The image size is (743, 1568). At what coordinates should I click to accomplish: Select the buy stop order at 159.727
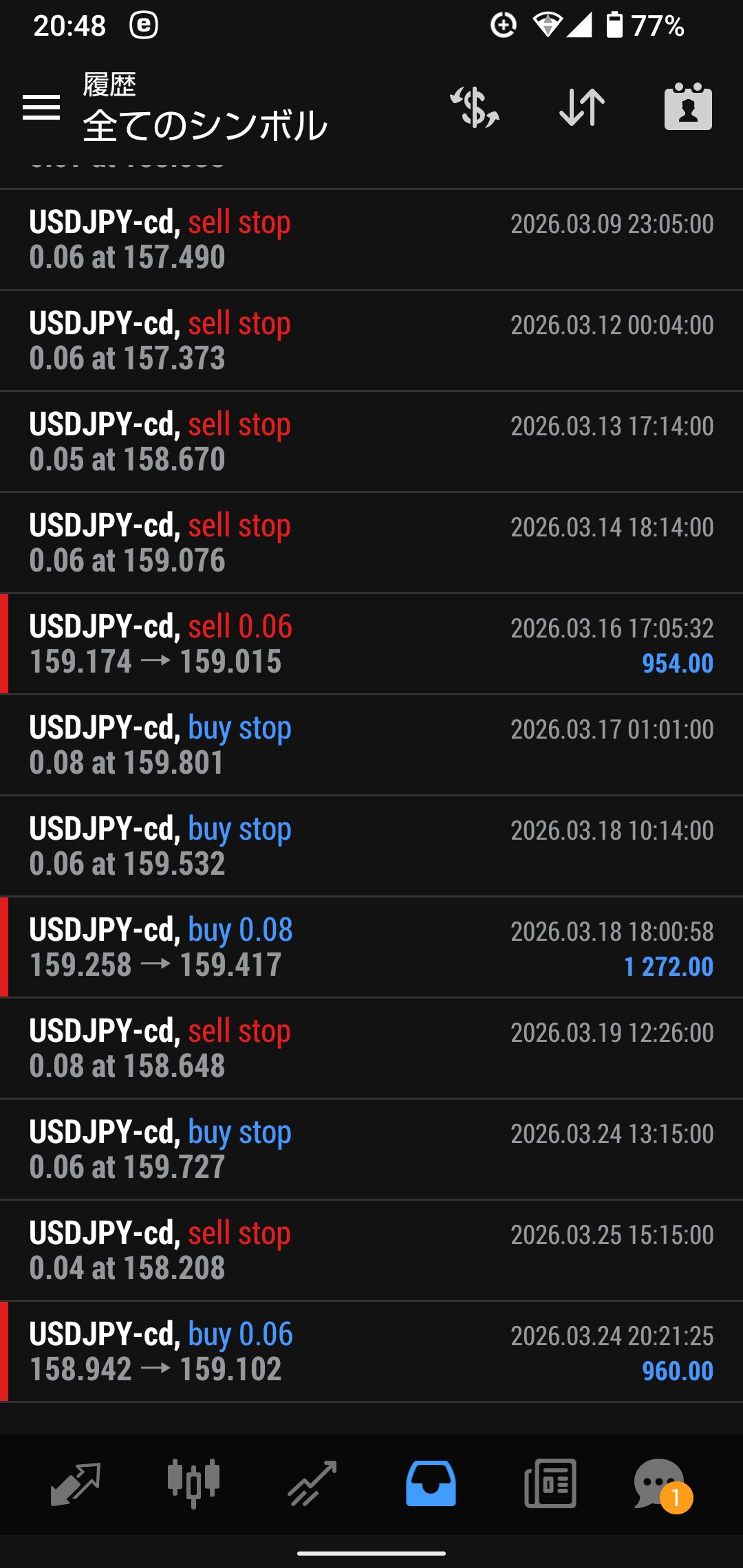371,1149
